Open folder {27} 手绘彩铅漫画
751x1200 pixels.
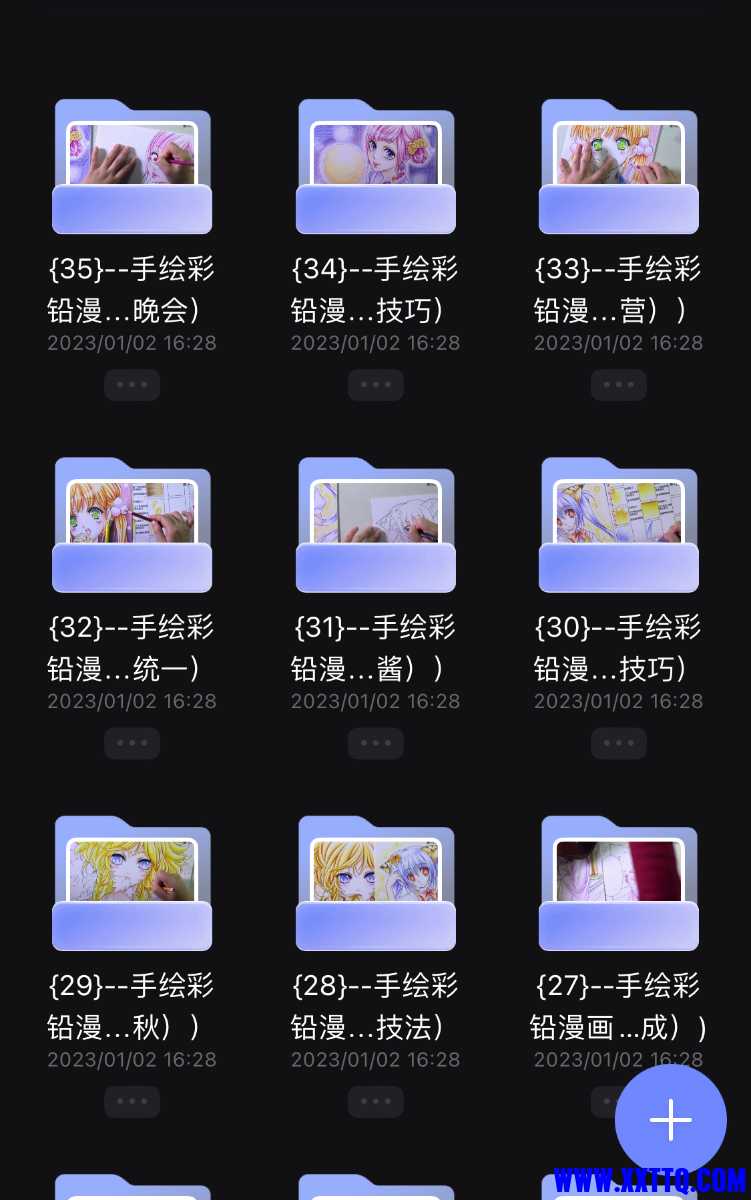click(618, 883)
